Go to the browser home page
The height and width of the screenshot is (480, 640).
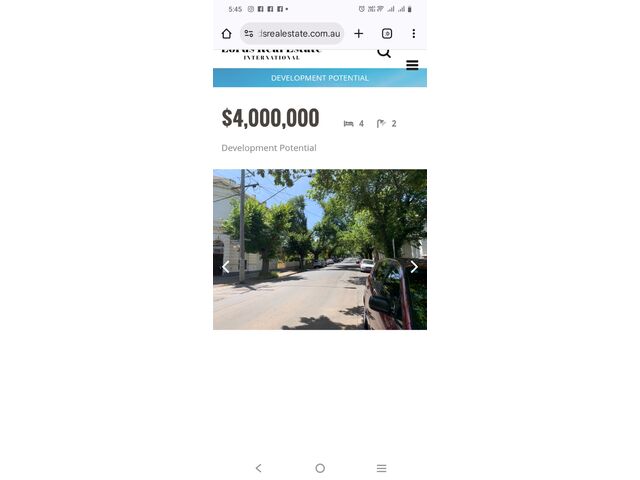click(227, 33)
